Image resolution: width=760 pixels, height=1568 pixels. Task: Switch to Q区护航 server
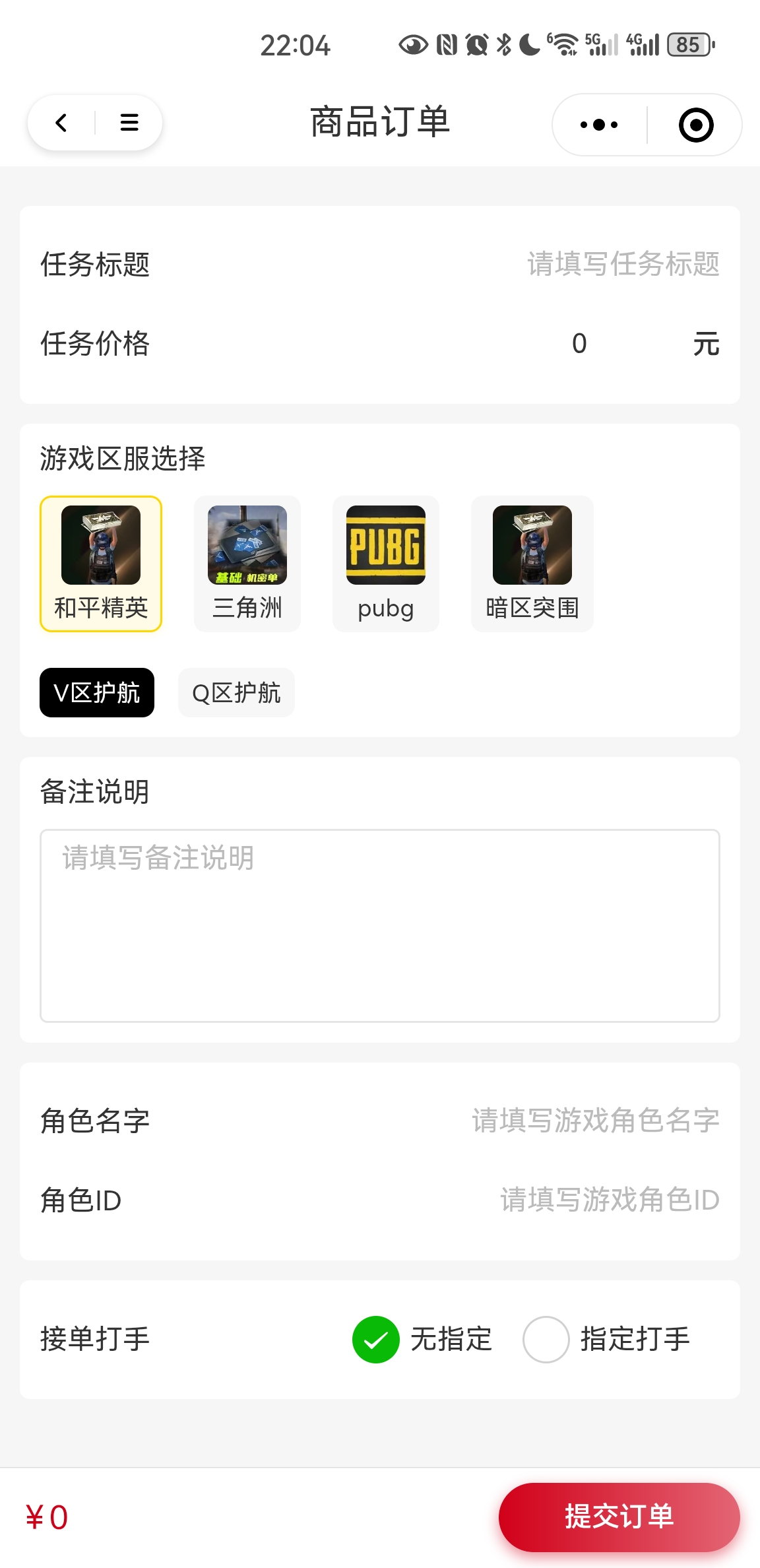pos(236,692)
